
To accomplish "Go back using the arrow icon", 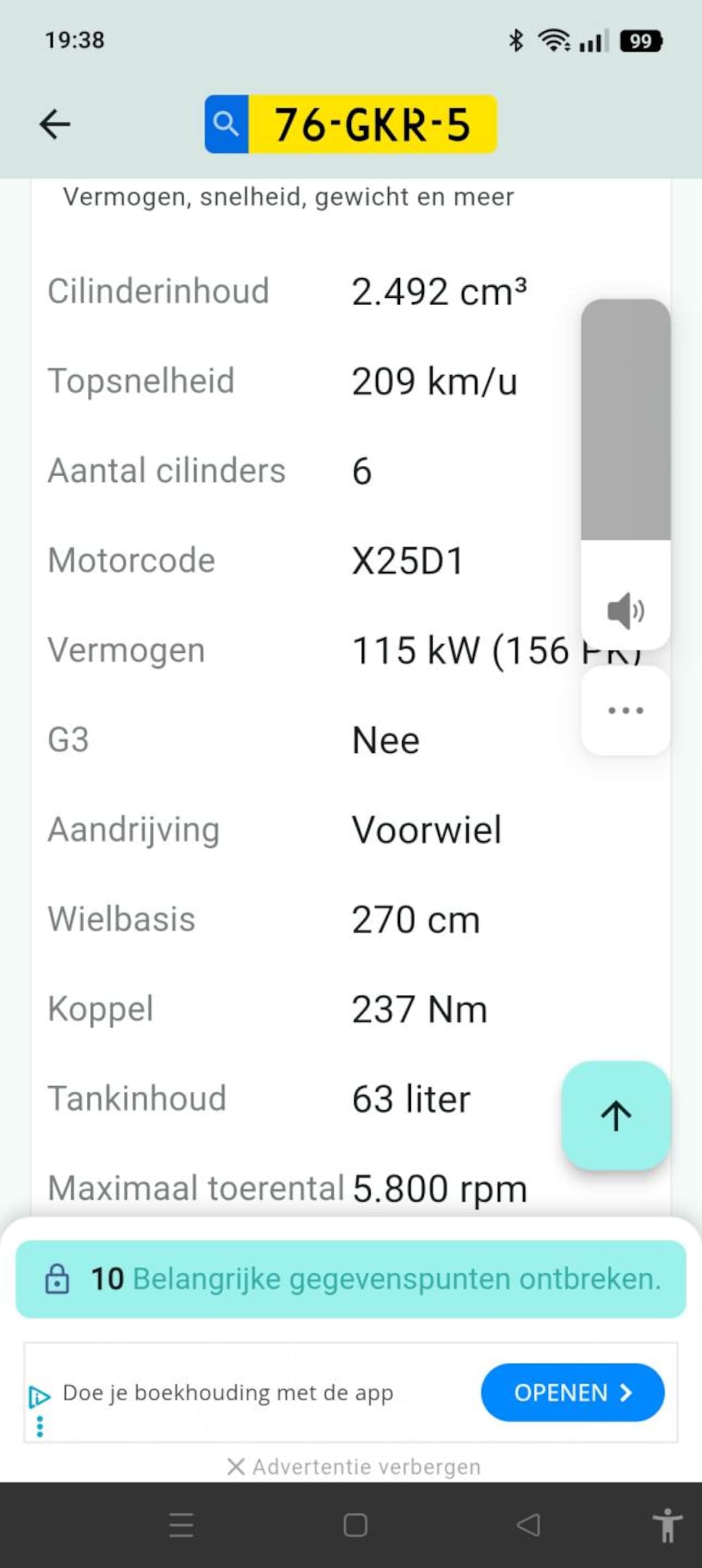I will [55, 124].
